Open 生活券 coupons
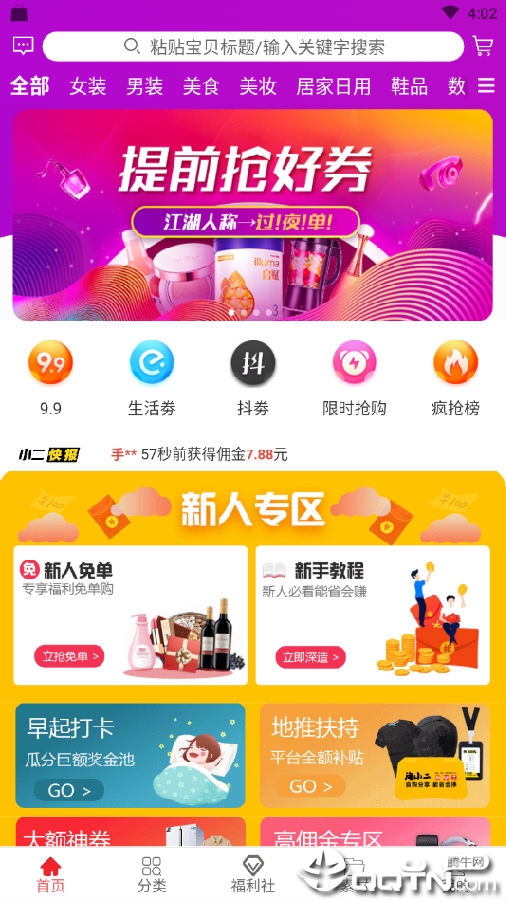This screenshot has height=900, width=506. 151,378
